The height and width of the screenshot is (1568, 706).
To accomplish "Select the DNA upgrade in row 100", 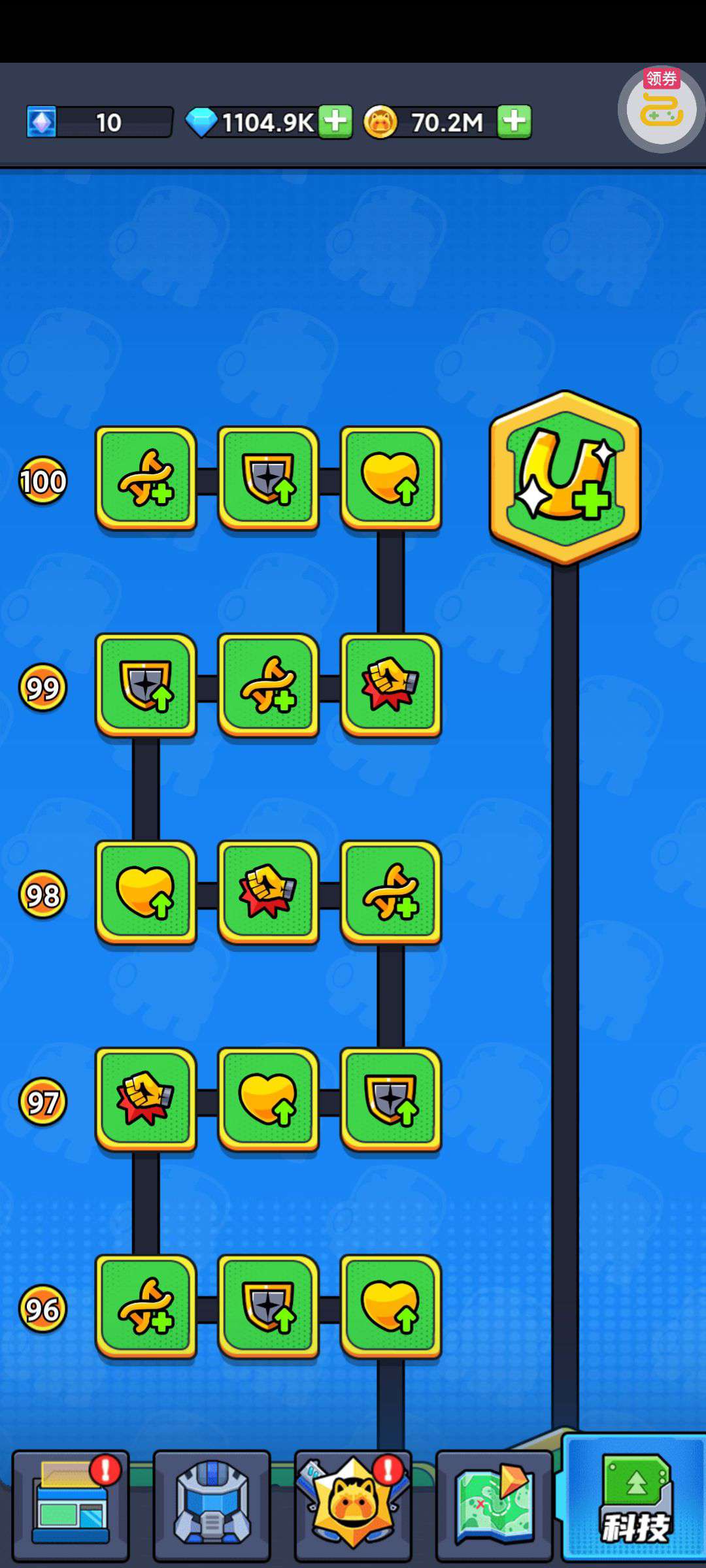I will pos(146,478).
